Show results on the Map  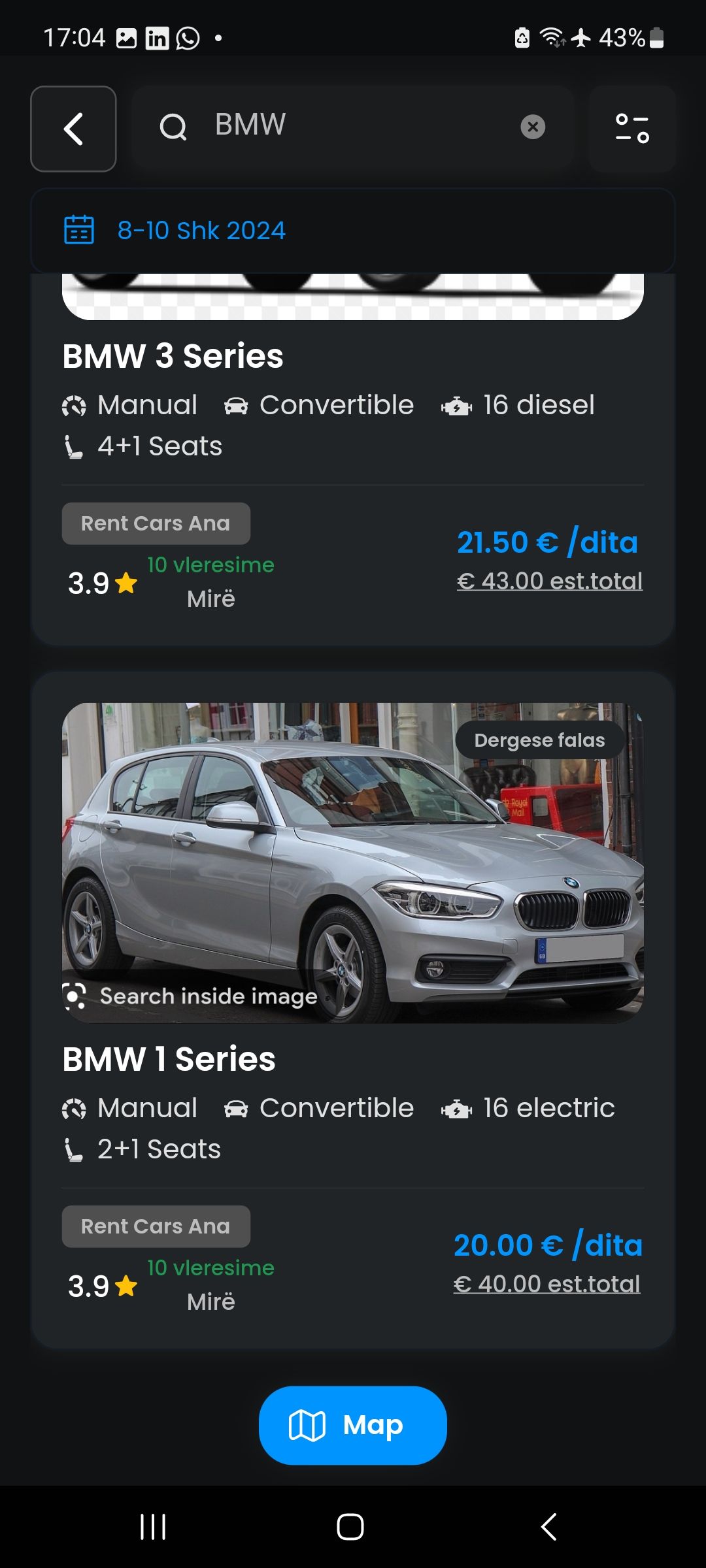(x=353, y=1425)
